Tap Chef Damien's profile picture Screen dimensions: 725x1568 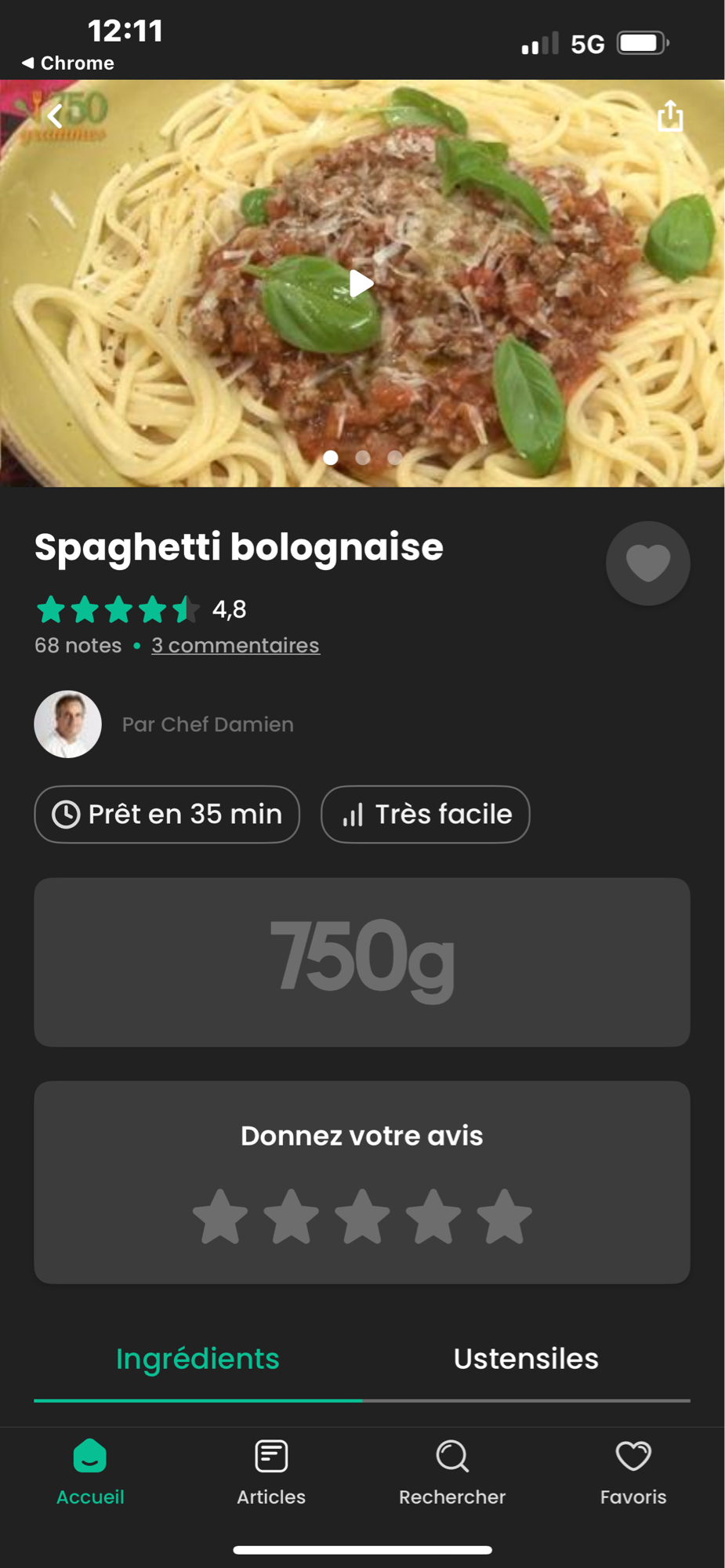67,724
